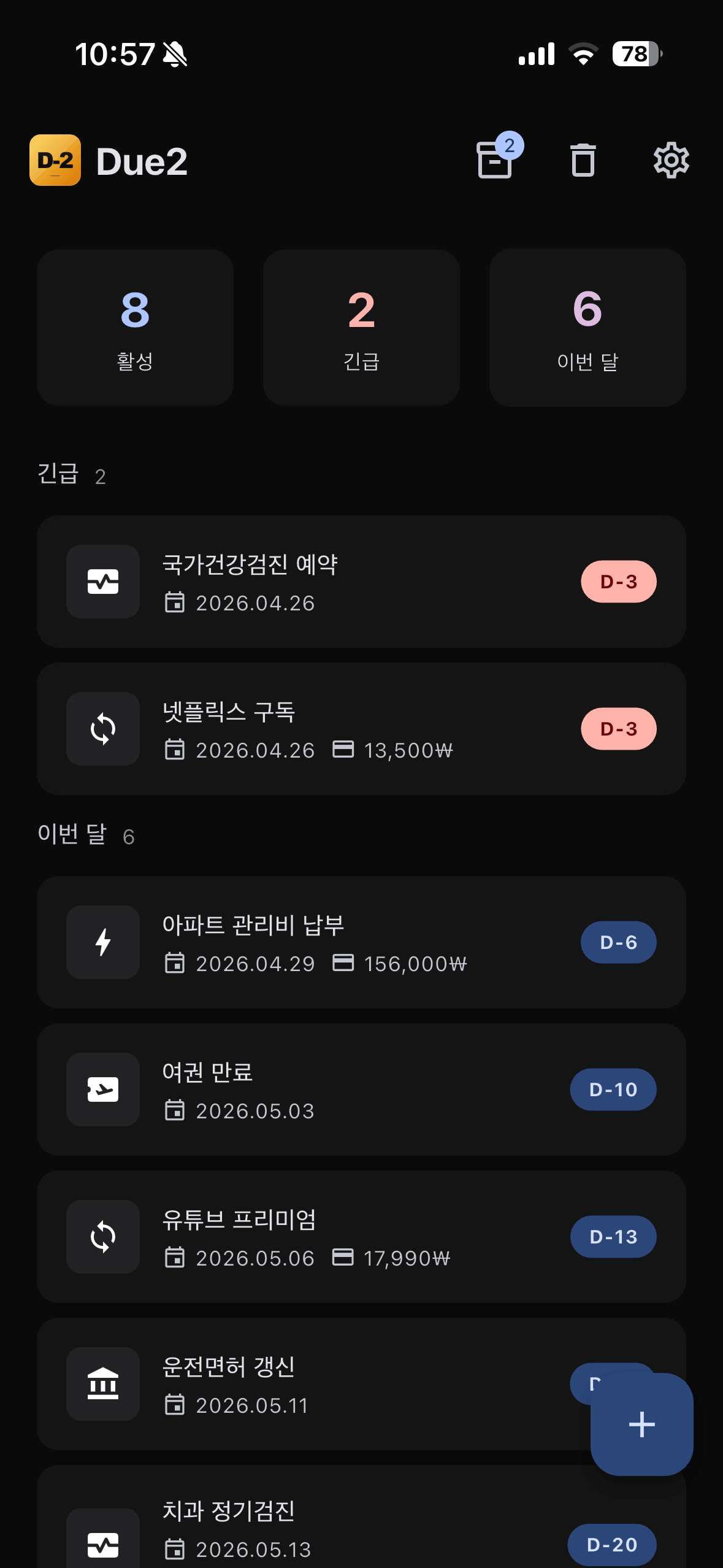The height and width of the screenshot is (1568, 723).
Task: Click the subscription refresh icon on 넷플릭스 구독
Action: [102, 729]
